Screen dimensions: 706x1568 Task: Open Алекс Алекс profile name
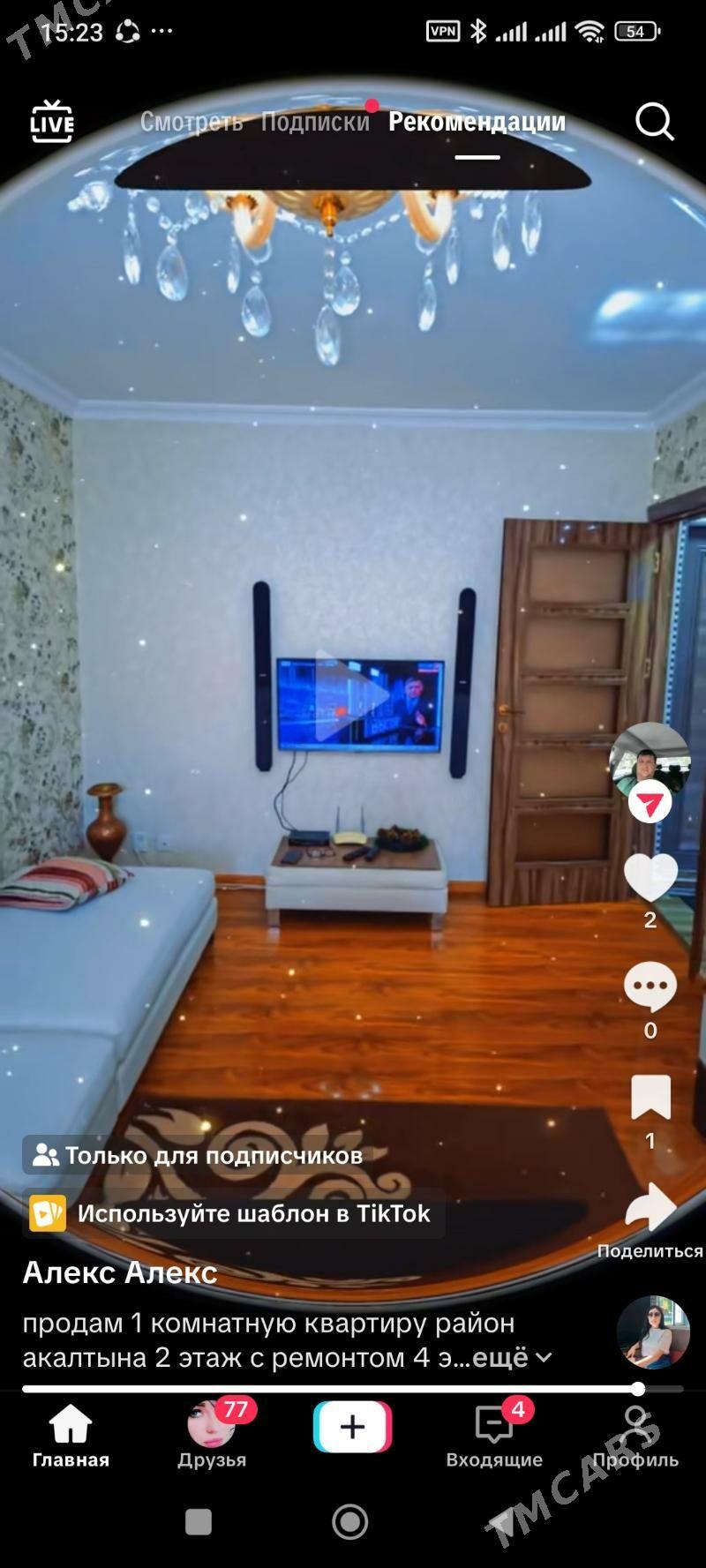click(x=120, y=1272)
